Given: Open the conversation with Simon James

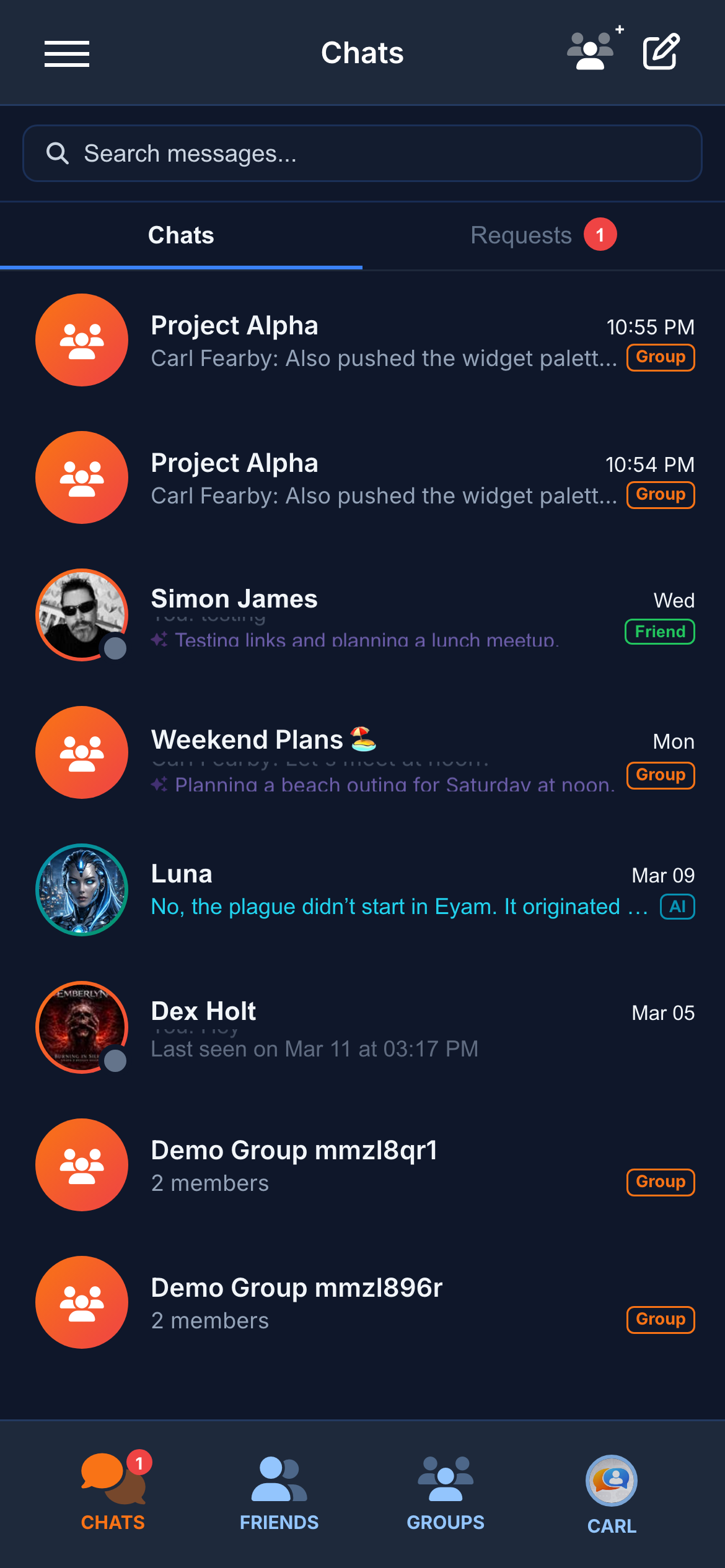Looking at the screenshot, I should 362,614.
